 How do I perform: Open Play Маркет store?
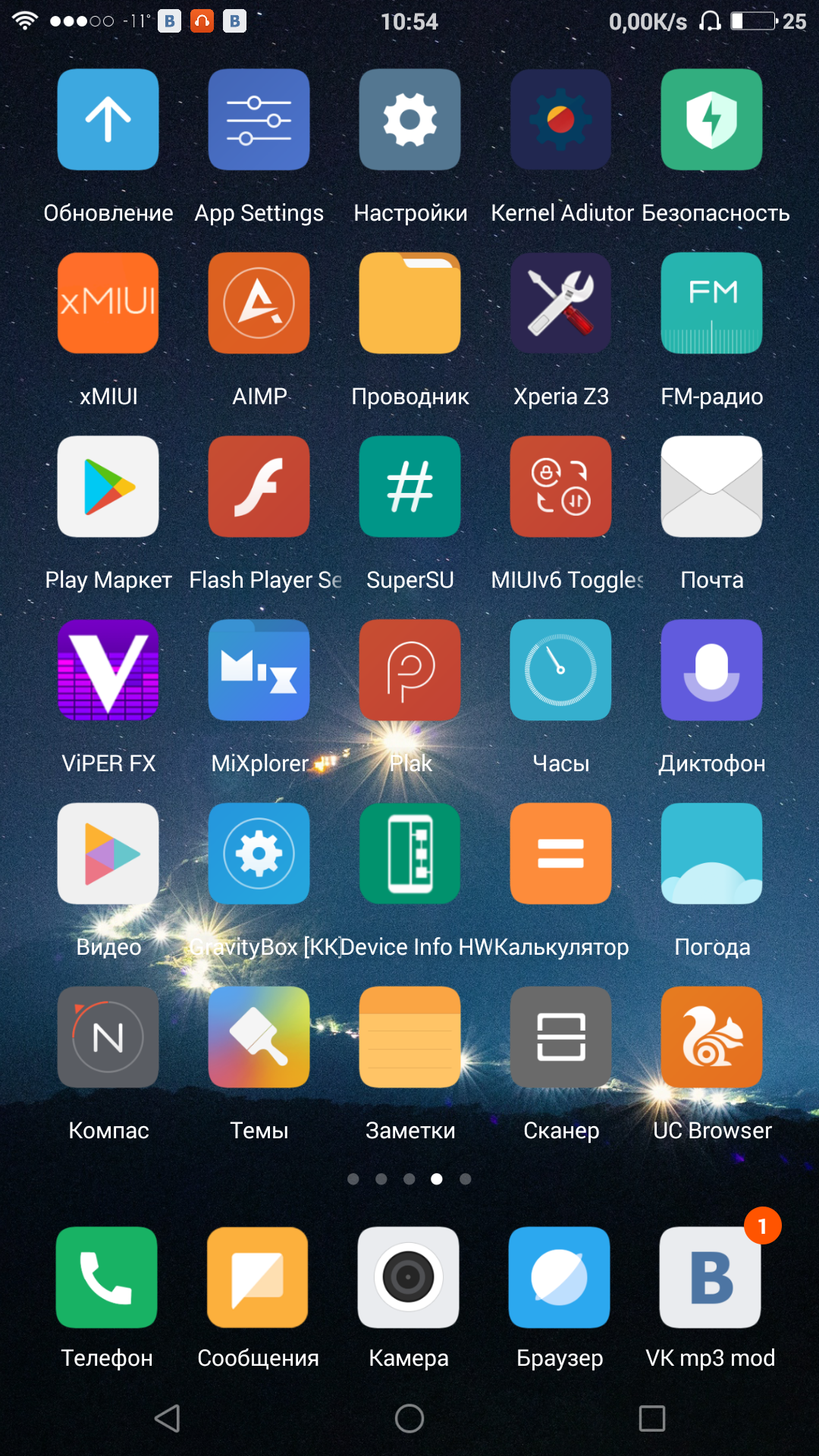(108, 487)
